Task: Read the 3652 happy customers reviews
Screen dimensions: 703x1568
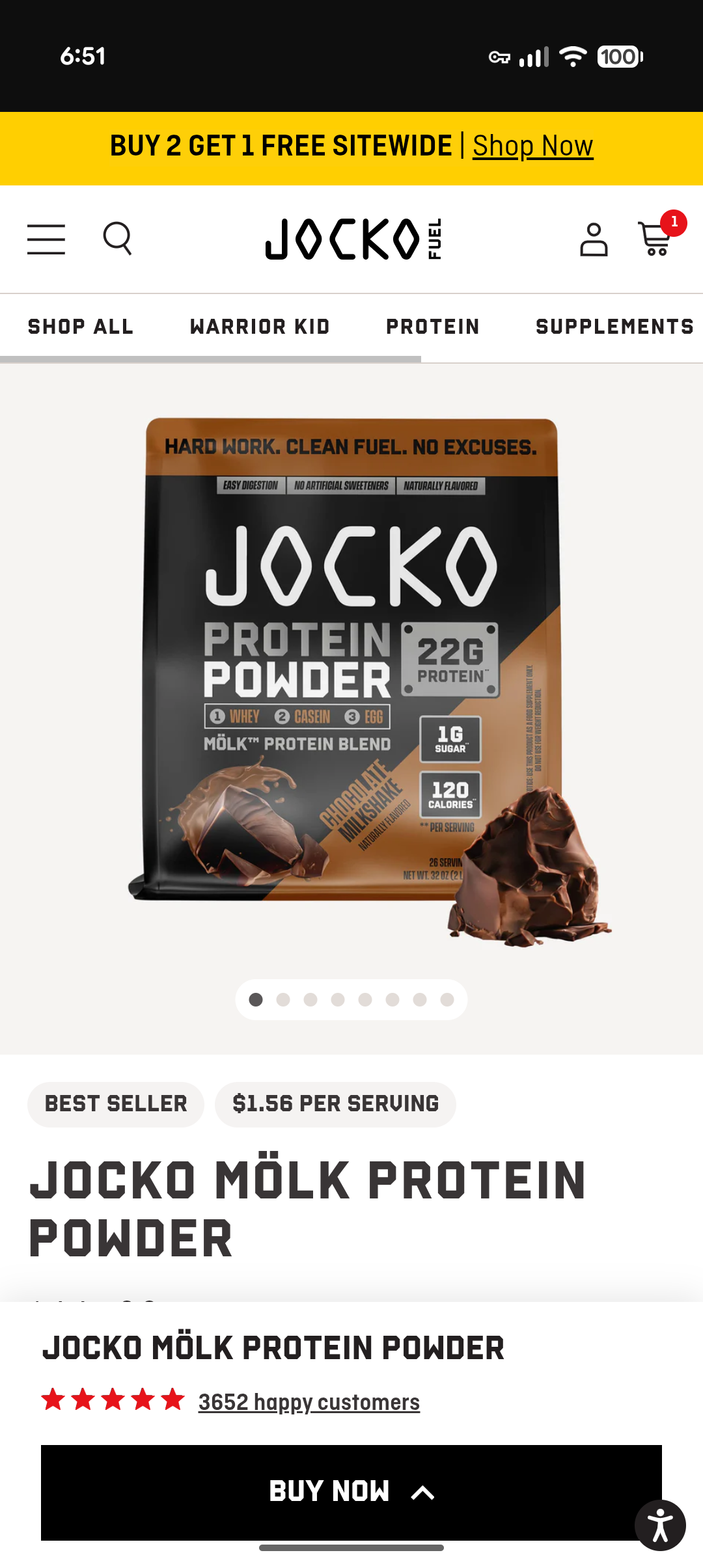Action: (309, 1401)
